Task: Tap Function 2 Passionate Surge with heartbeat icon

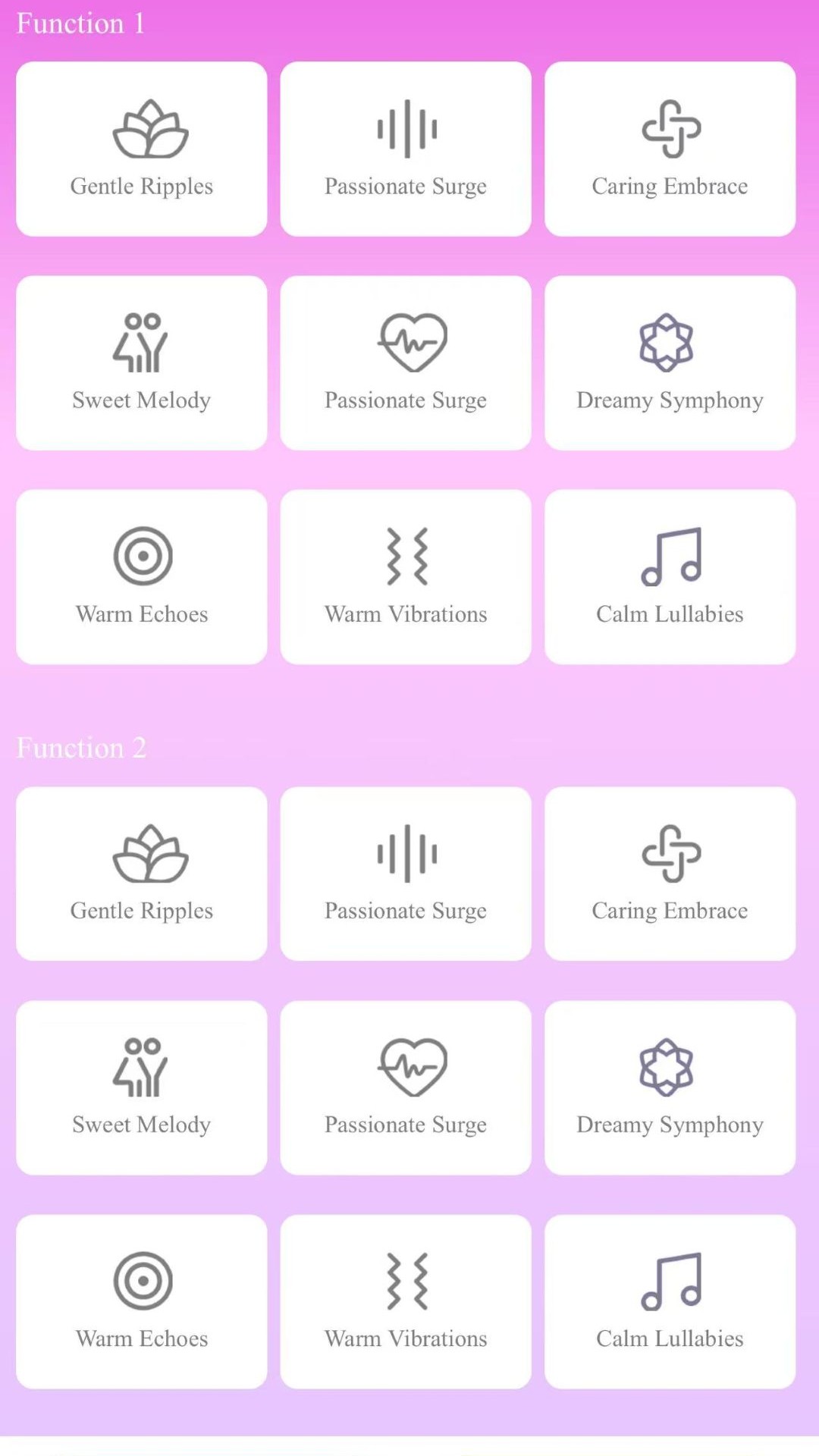Action: pos(406,1087)
